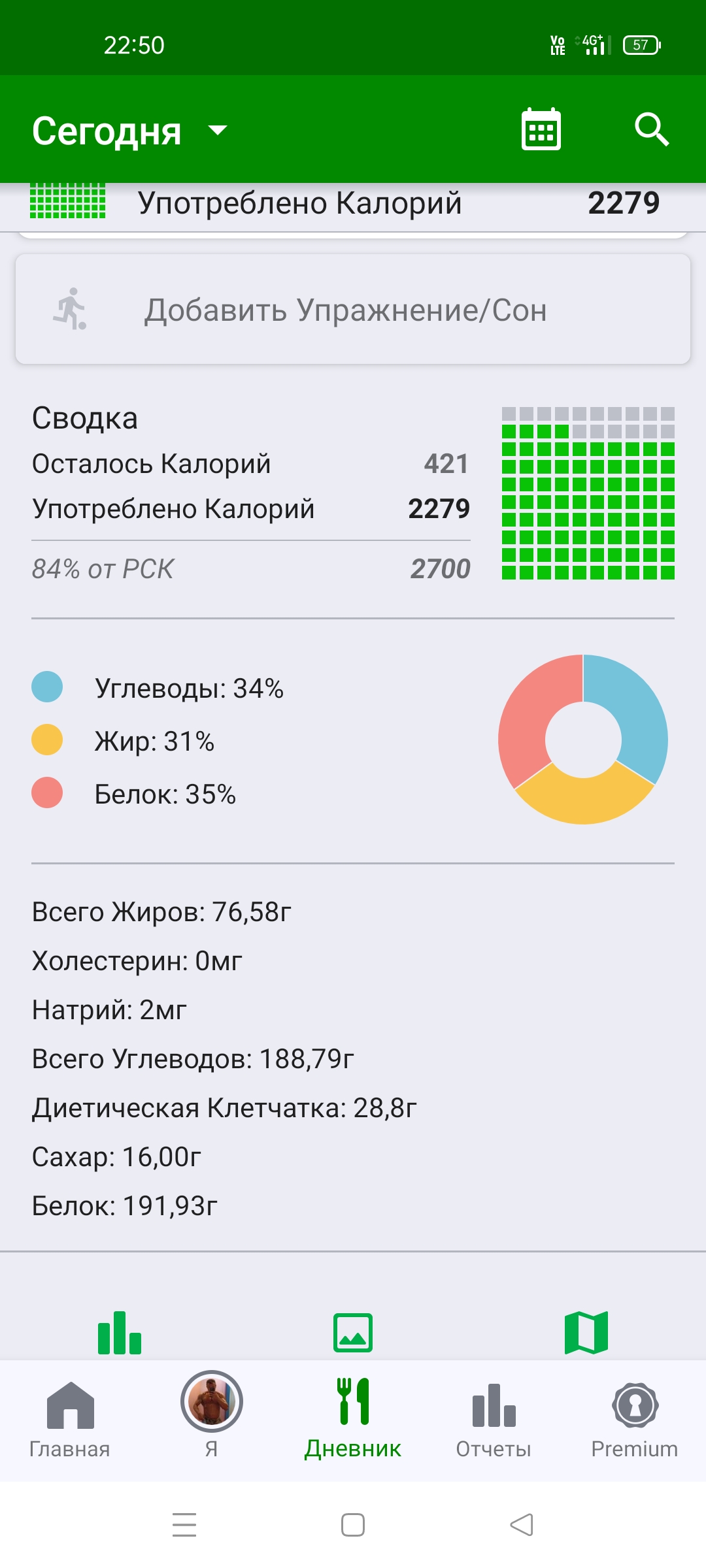Open the image/photo icon above the tab bar
Image resolution: width=706 pixels, height=1568 pixels.
[x=353, y=1331]
